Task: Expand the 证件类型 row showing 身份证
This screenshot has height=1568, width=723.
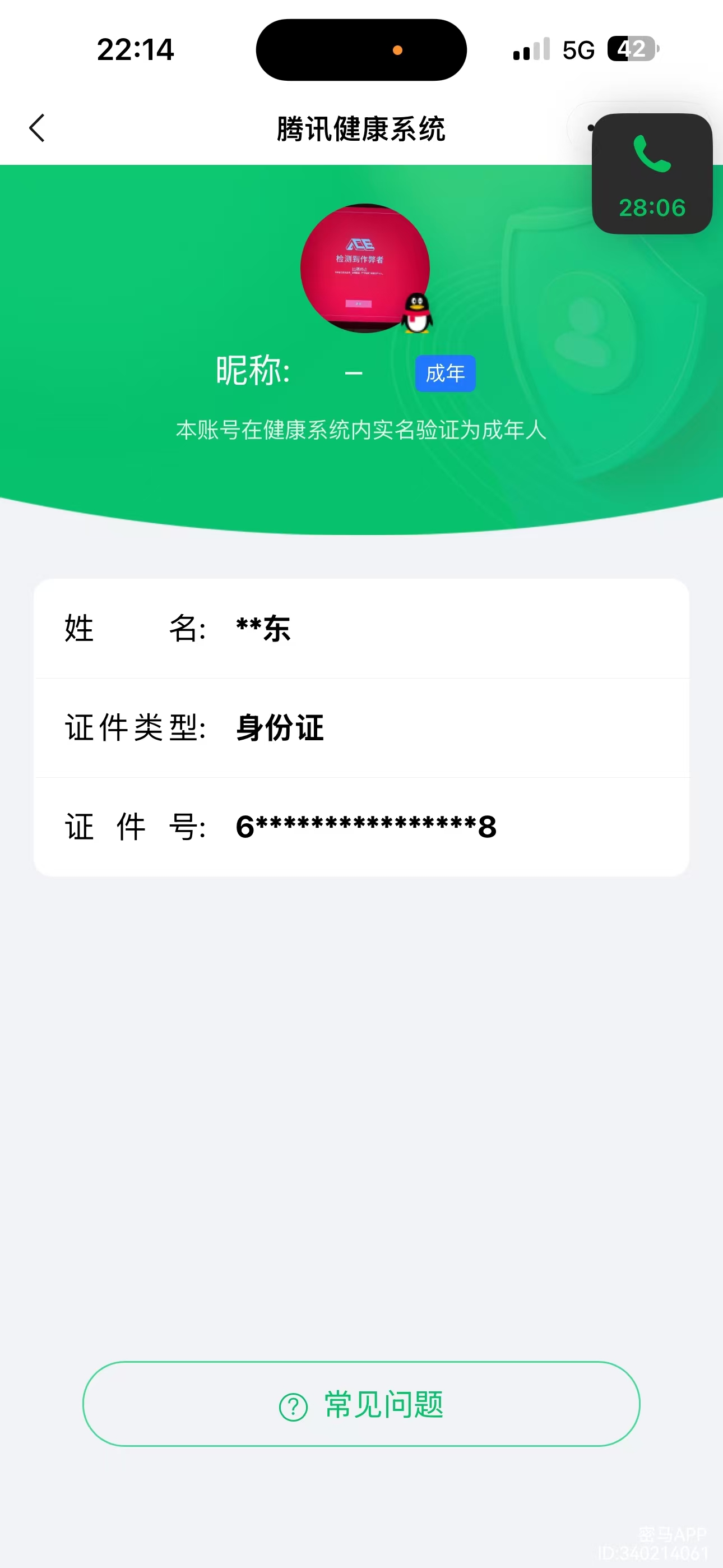Action: click(361, 728)
